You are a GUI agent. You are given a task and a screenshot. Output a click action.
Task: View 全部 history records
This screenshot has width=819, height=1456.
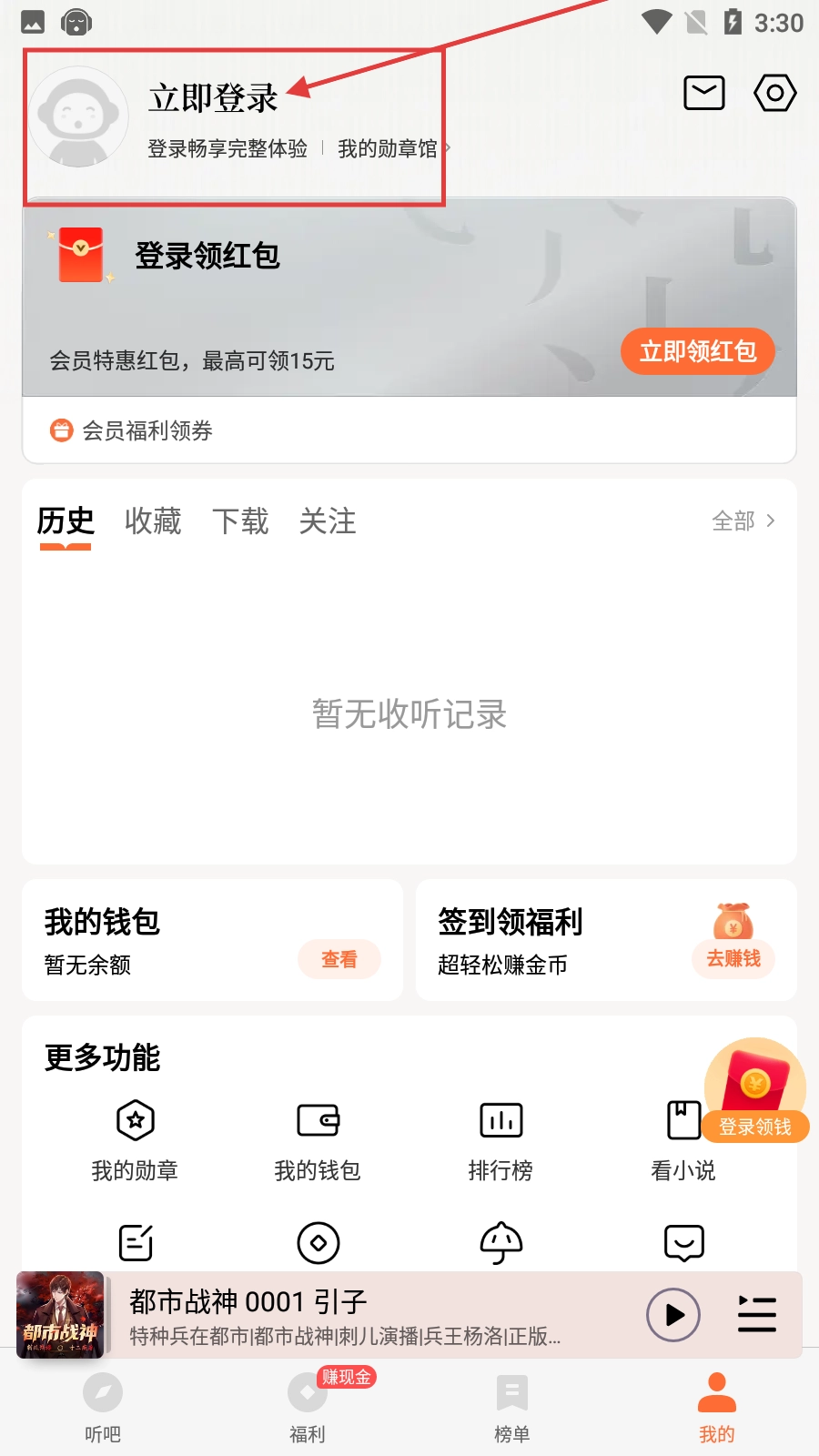(x=743, y=521)
